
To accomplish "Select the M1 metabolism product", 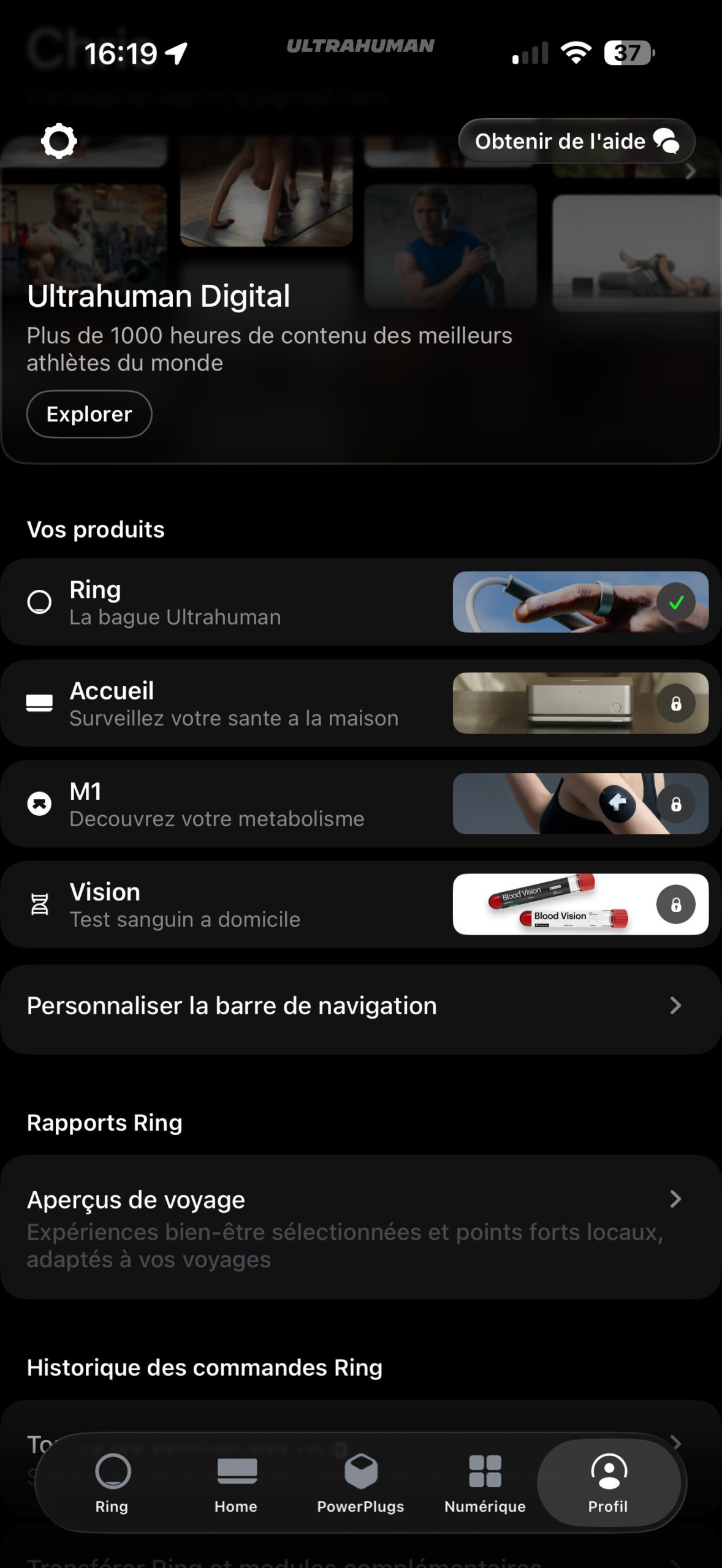I will point(360,804).
